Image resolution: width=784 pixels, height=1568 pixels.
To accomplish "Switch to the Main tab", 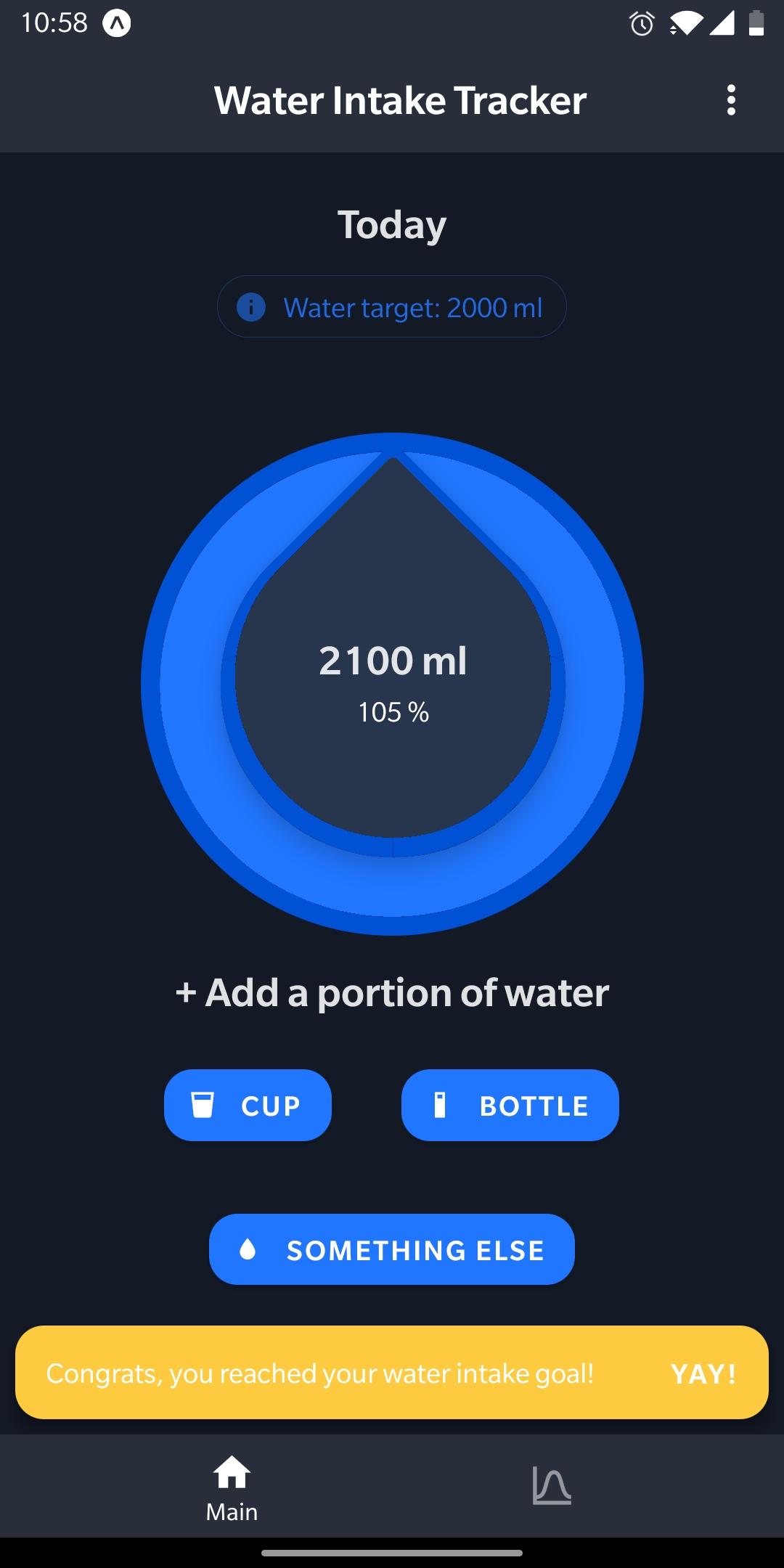I will point(232,1487).
